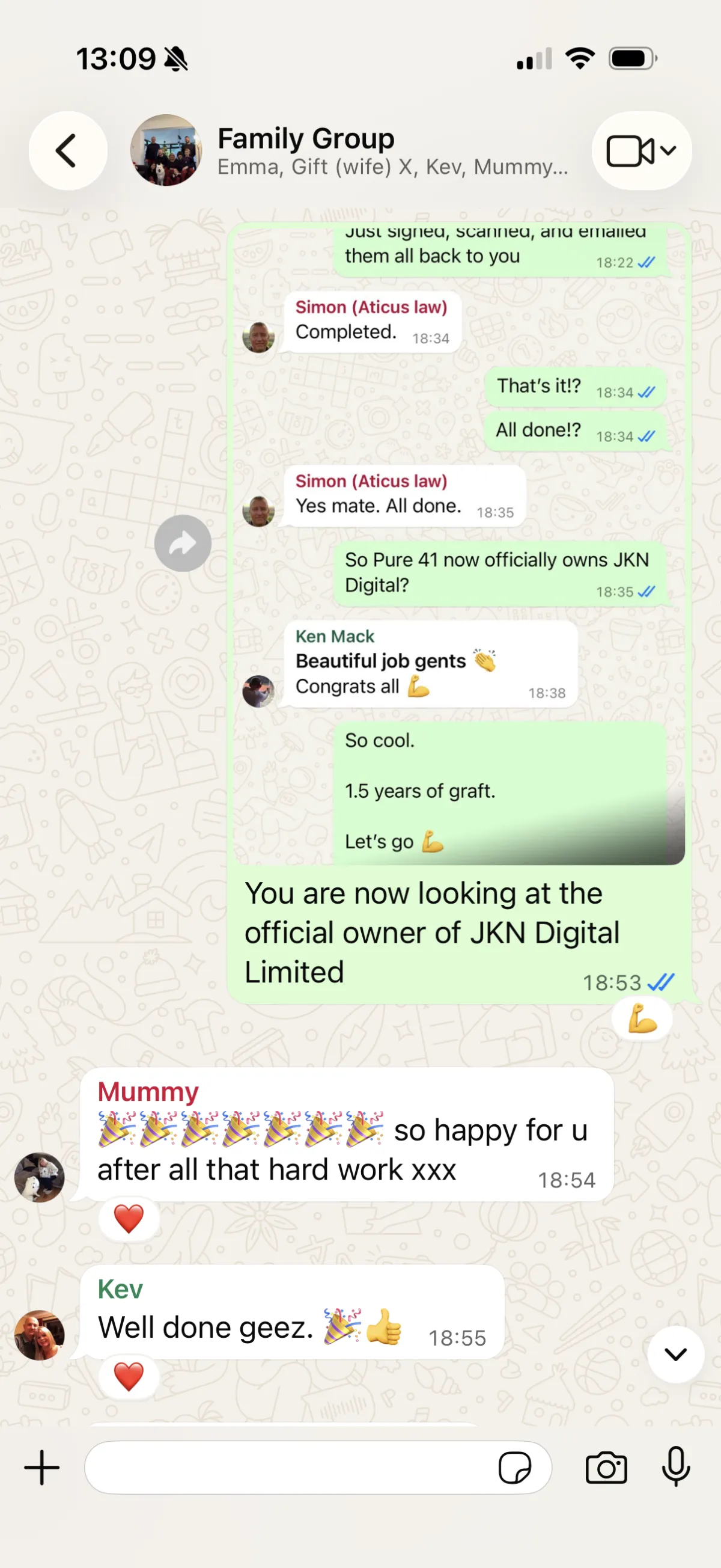The image size is (721, 1568).
Task: View the heart reaction on Mummy's message
Action: click(129, 1219)
